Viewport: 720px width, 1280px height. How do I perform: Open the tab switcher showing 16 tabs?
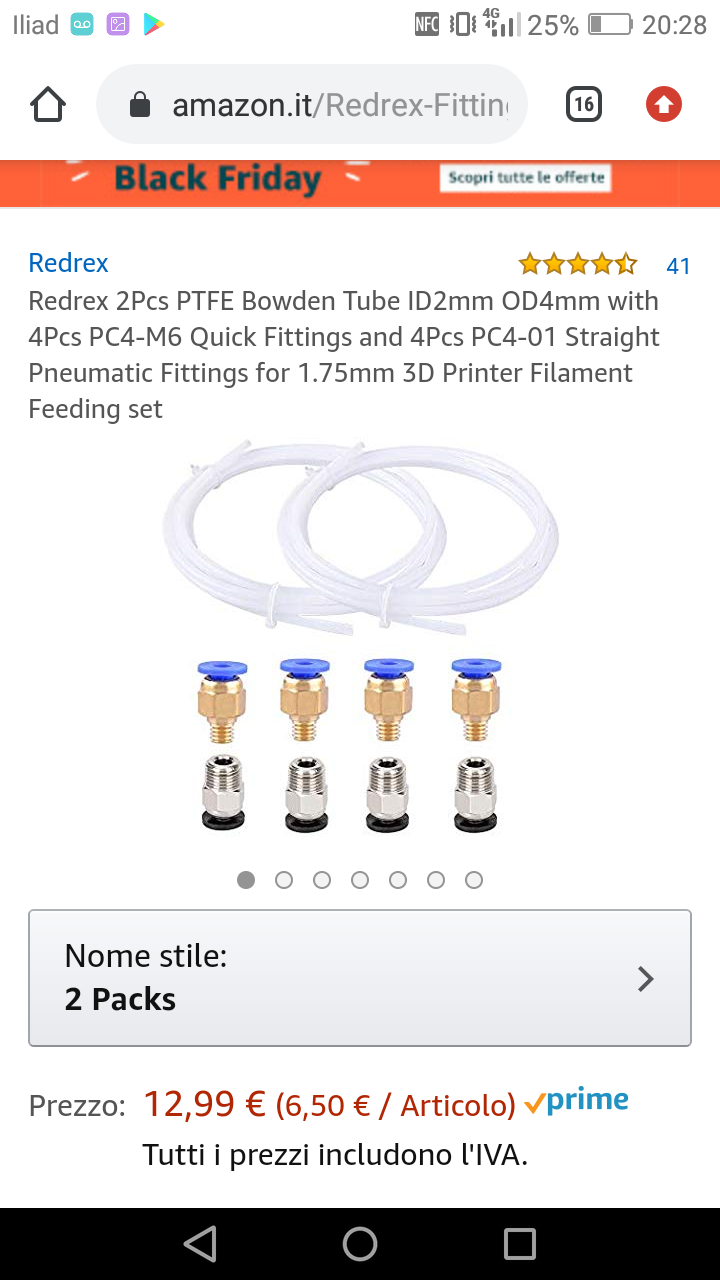click(584, 104)
